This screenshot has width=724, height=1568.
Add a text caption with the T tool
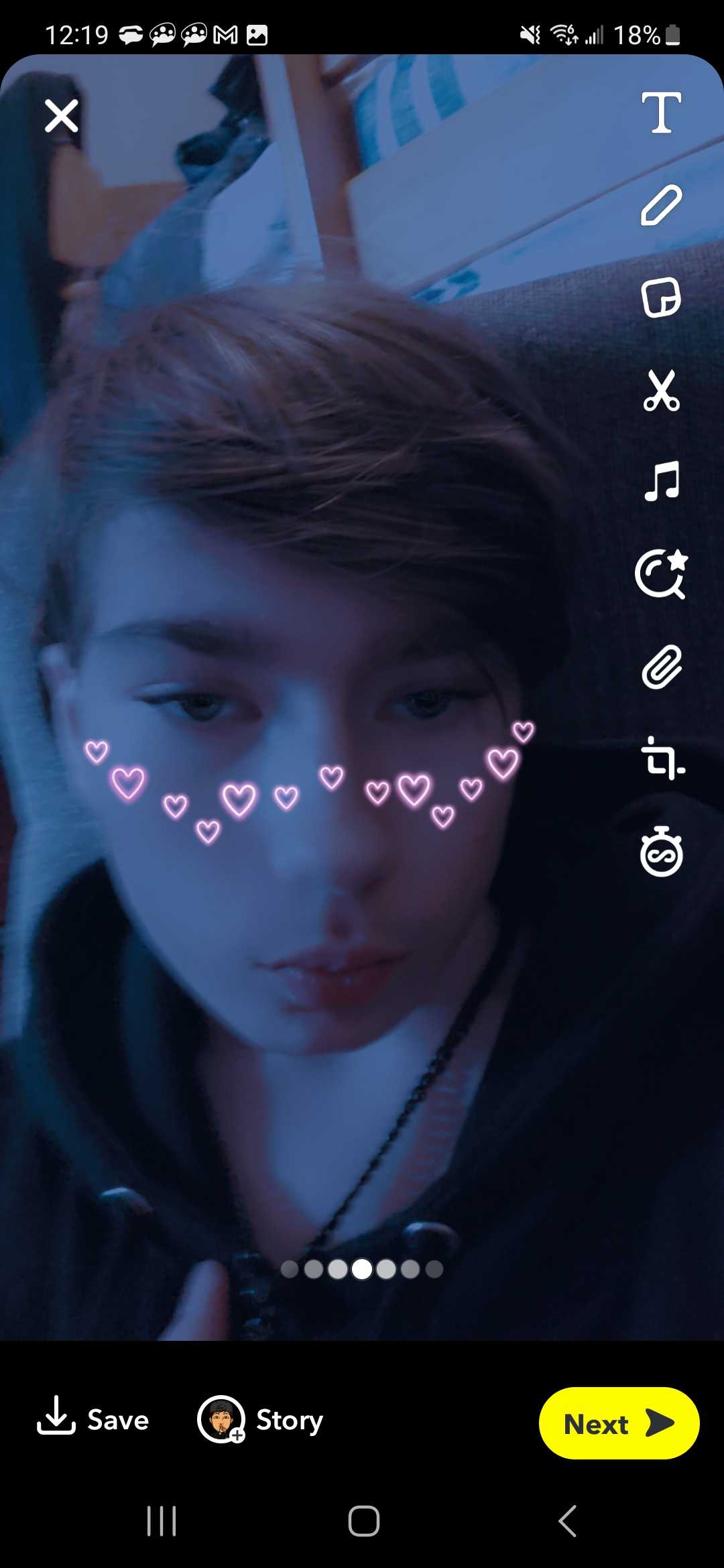coord(661,113)
